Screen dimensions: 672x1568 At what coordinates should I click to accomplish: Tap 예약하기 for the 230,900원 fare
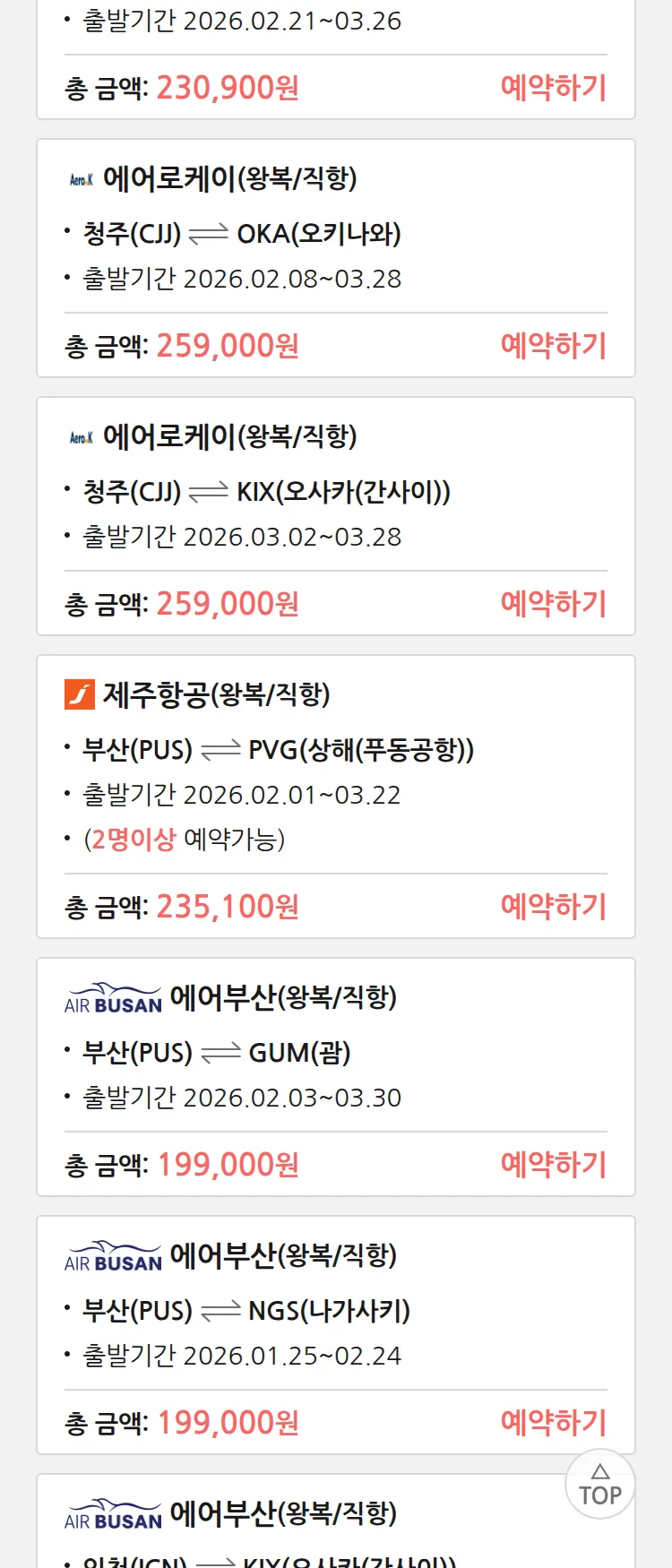coord(553,88)
